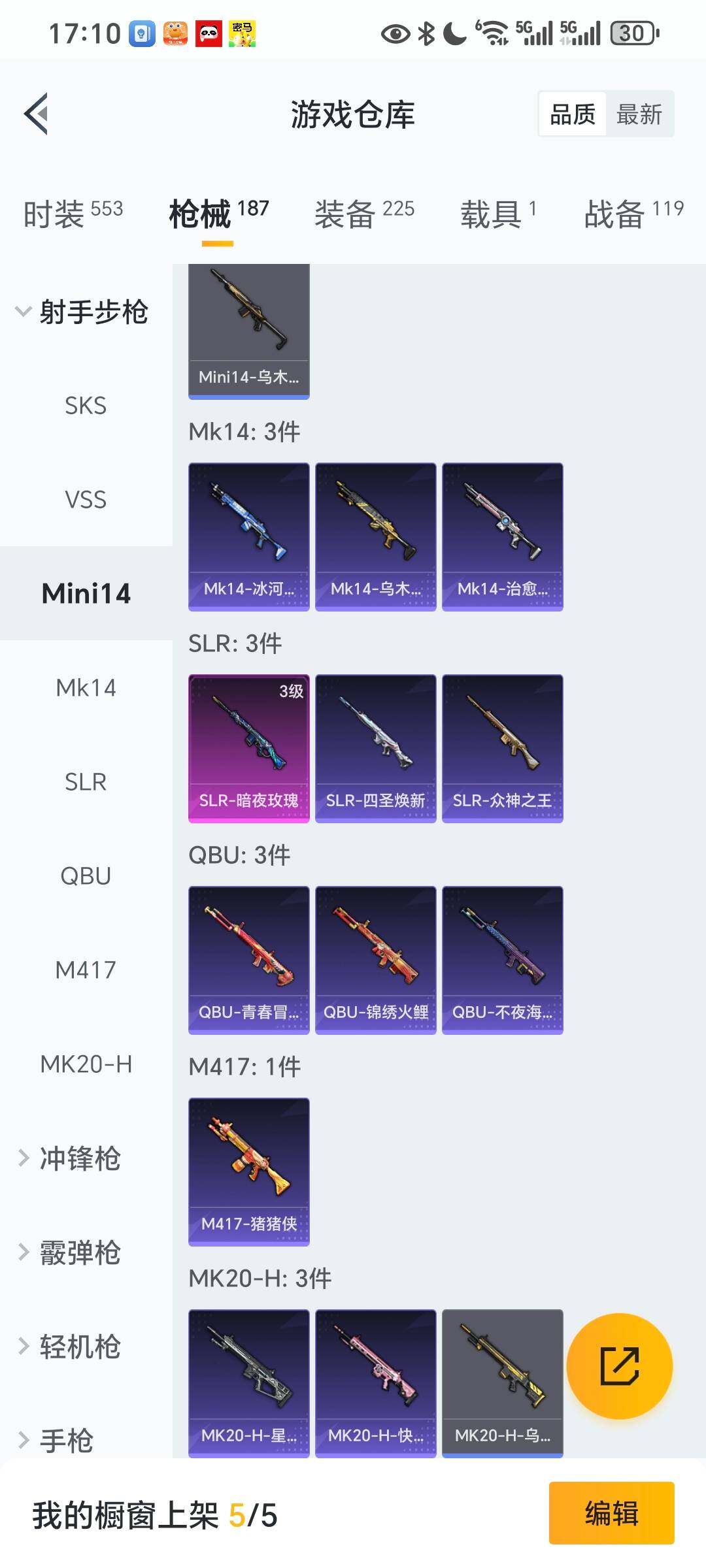The height and width of the screenshot is (1568, 706).
Task: Jump to QBU in the sidebar
Action: (86, 876)
